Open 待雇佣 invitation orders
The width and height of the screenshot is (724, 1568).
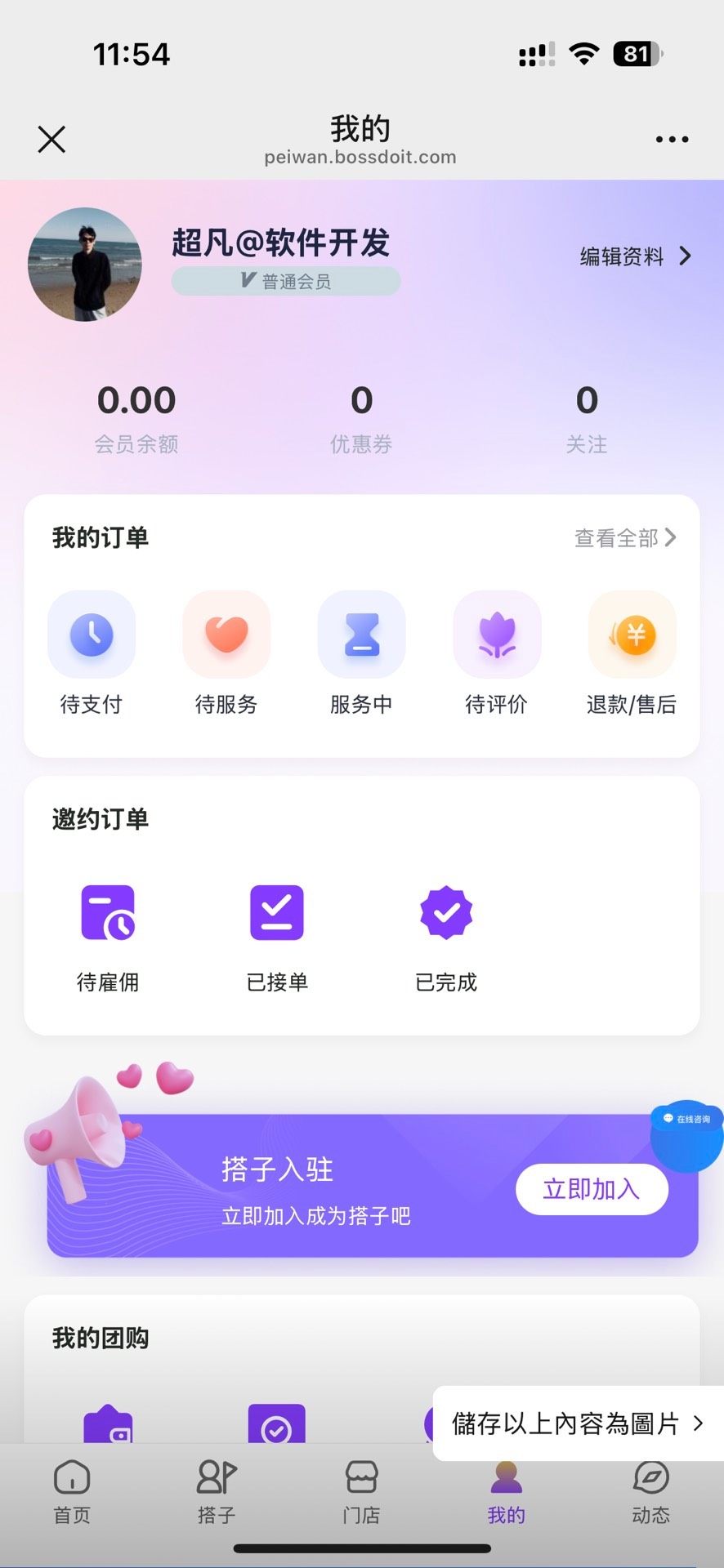coord(108,937)
